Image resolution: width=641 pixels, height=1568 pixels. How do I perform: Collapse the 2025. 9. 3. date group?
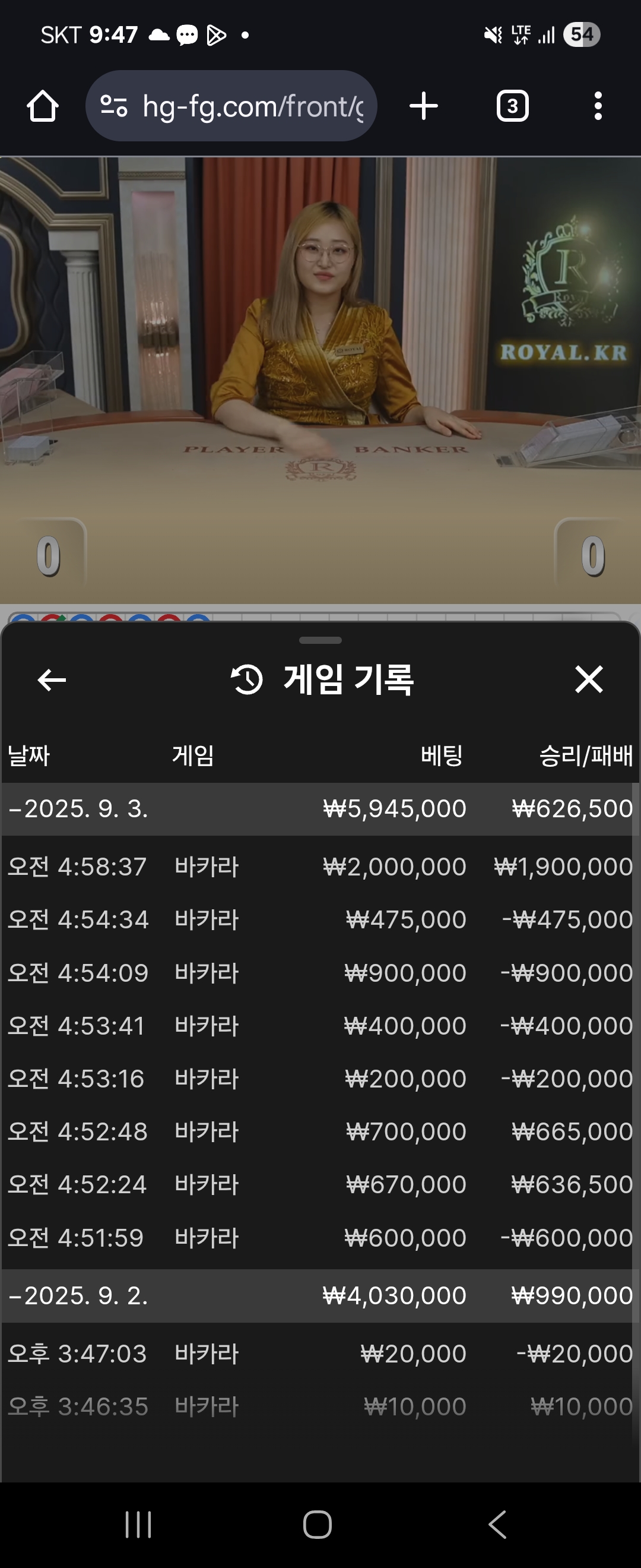point(79,809)
